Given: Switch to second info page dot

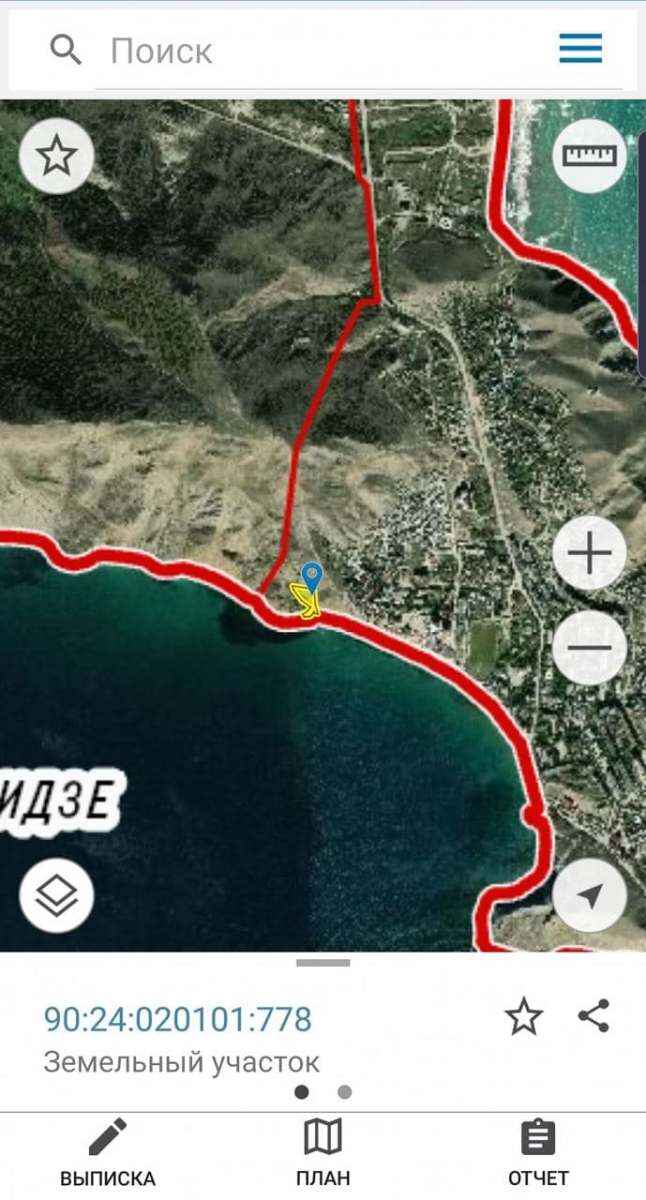Looking at the screenshot, I should click(345, 1092).
